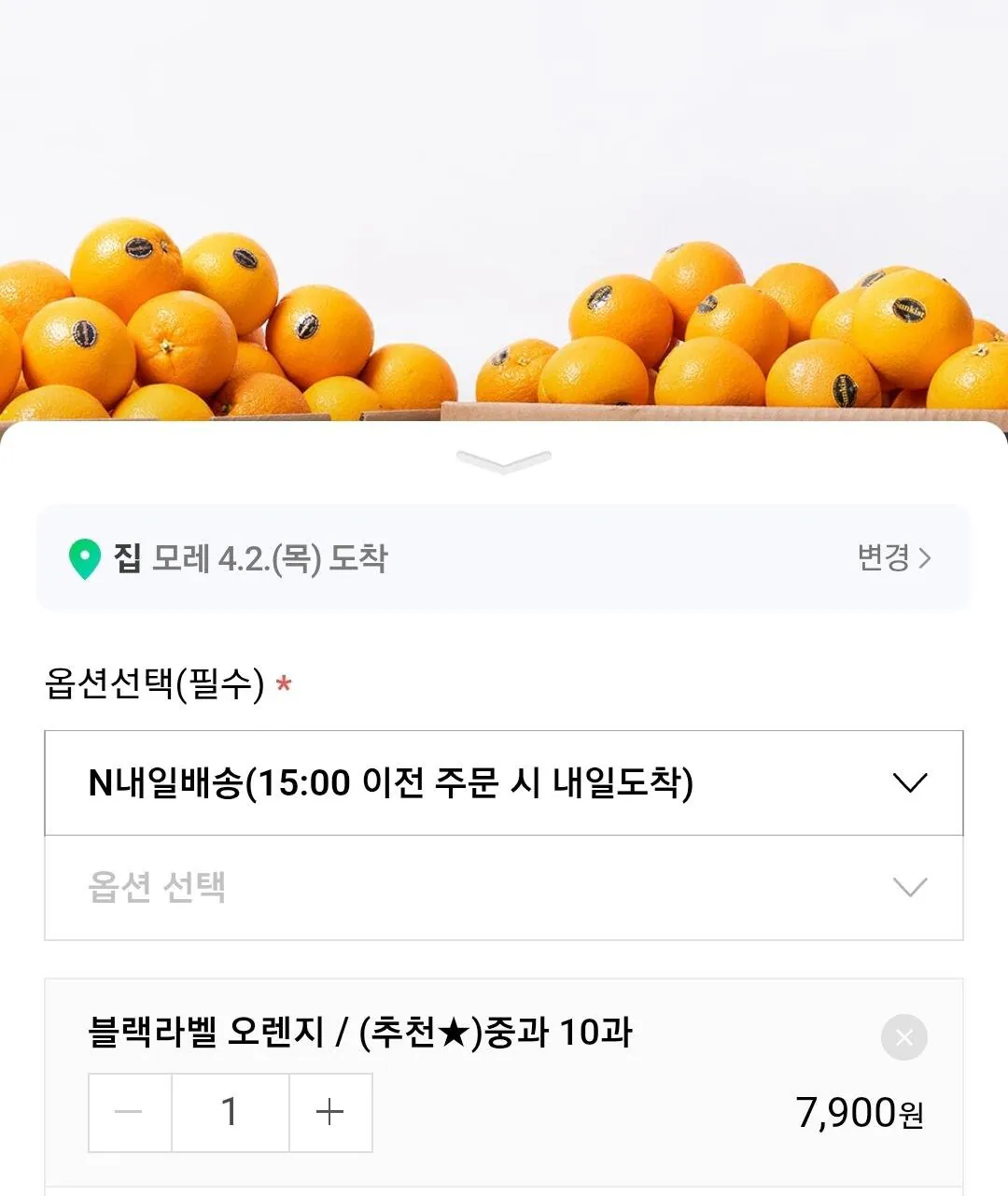The height and width of the screenshot is (1196, 1008).
Task: Click the chevron on the 옵션 선택 field
Action: [x=910, y=885]
